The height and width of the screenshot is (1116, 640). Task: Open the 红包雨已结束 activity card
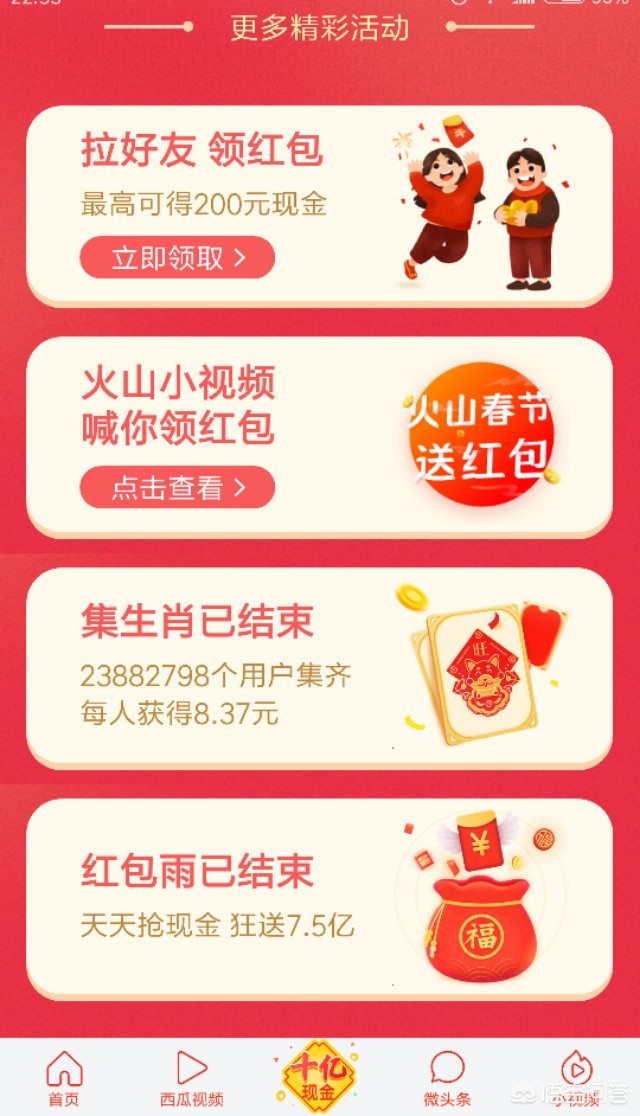[320, 899]
